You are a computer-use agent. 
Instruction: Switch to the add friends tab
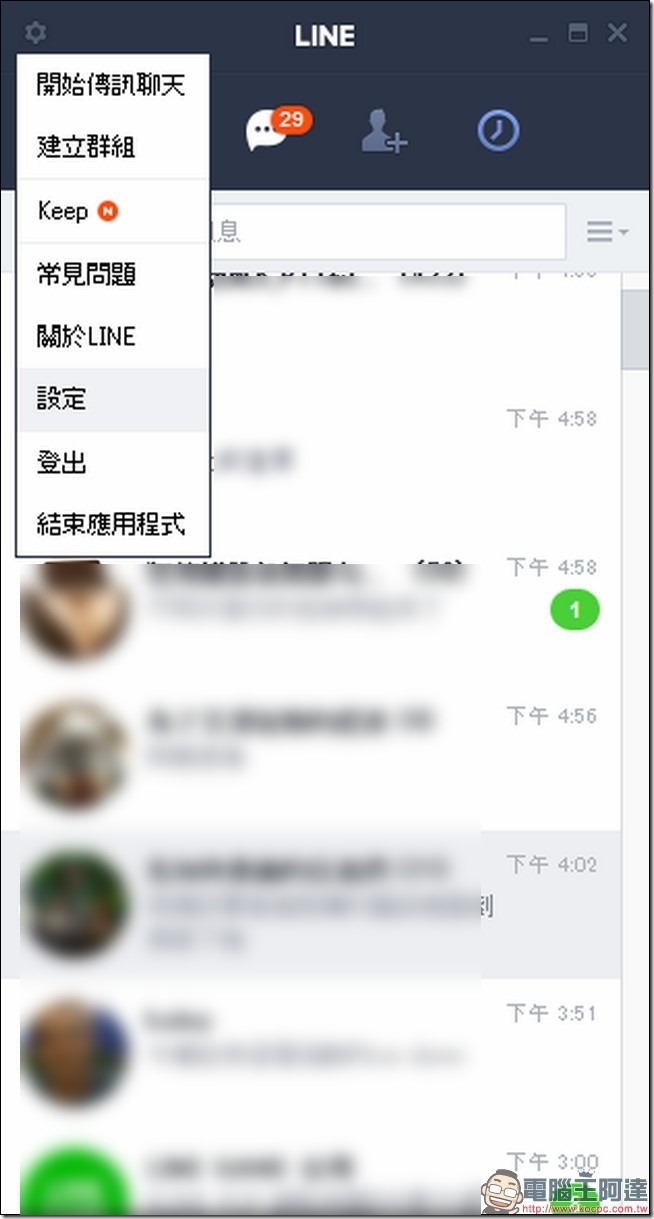point(384,132)
